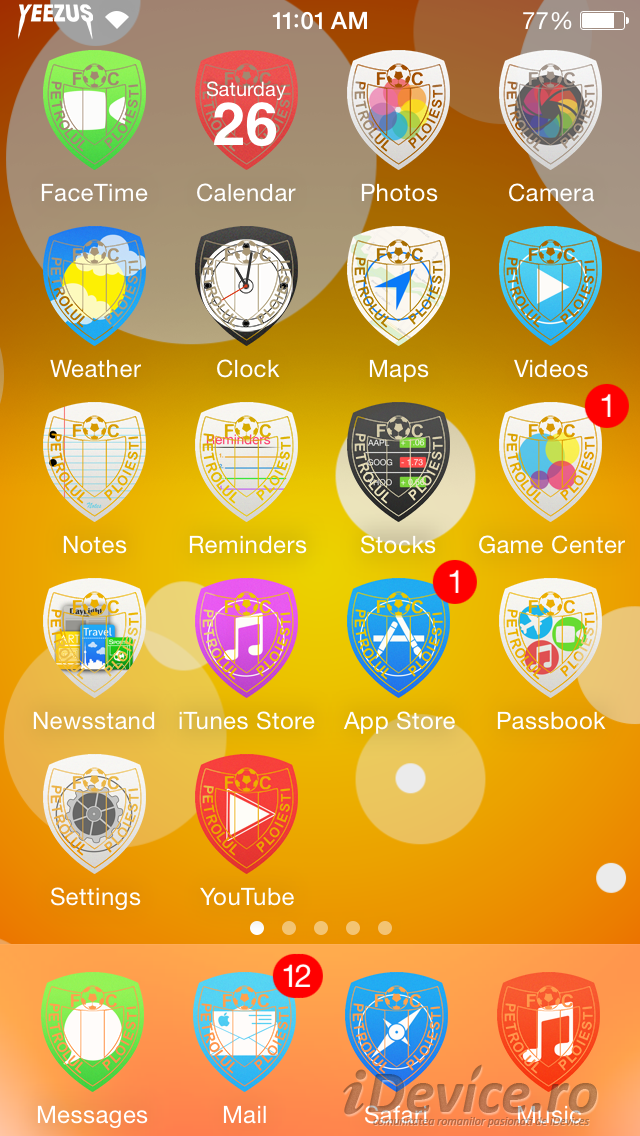Image resolution: width=640 pixels, height=1136 pixels.
Task: Launch the YouTube app
Action: 246,814
